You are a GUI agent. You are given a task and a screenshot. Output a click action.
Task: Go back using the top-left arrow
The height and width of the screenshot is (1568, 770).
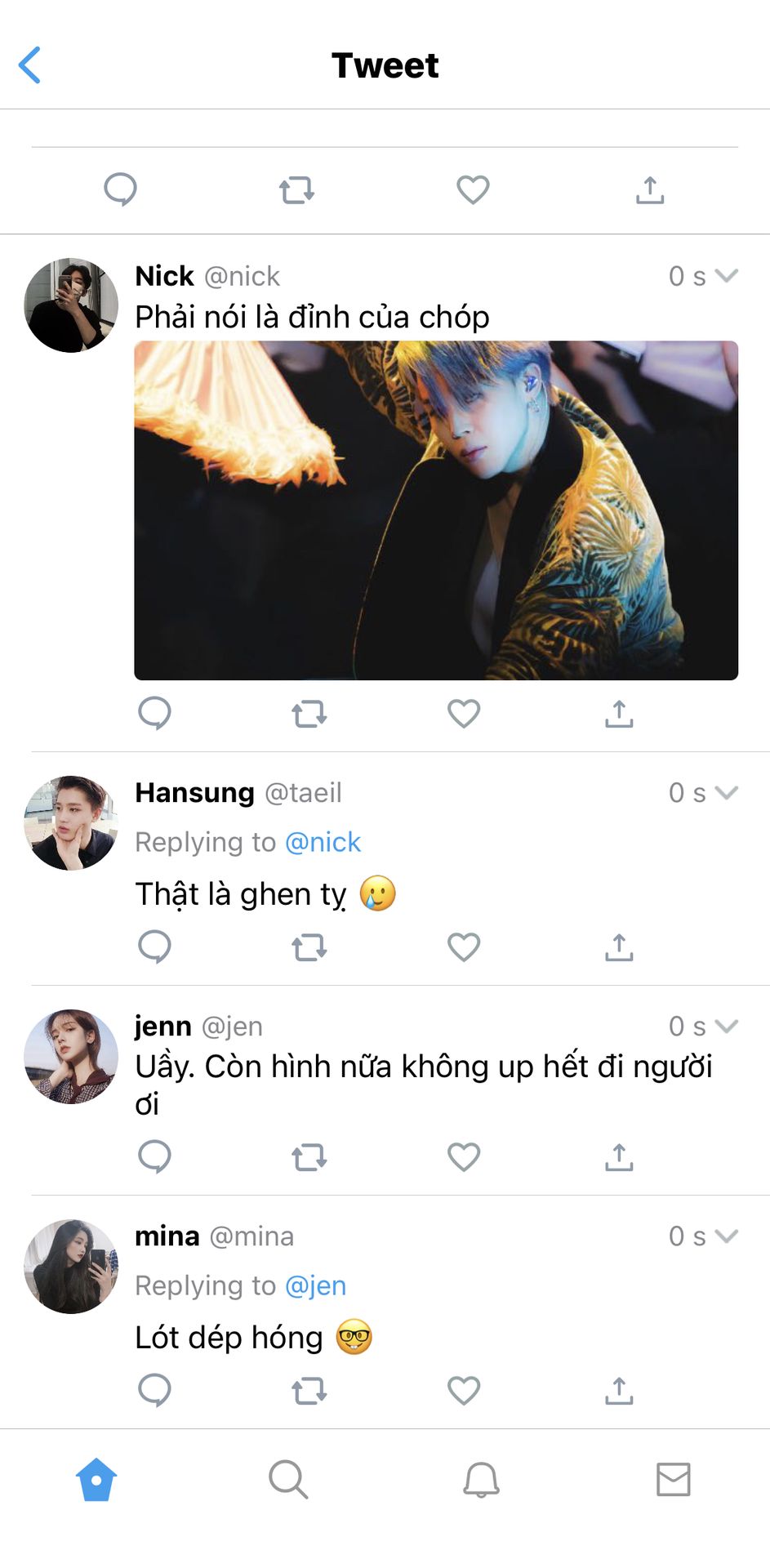click(30, 65)
